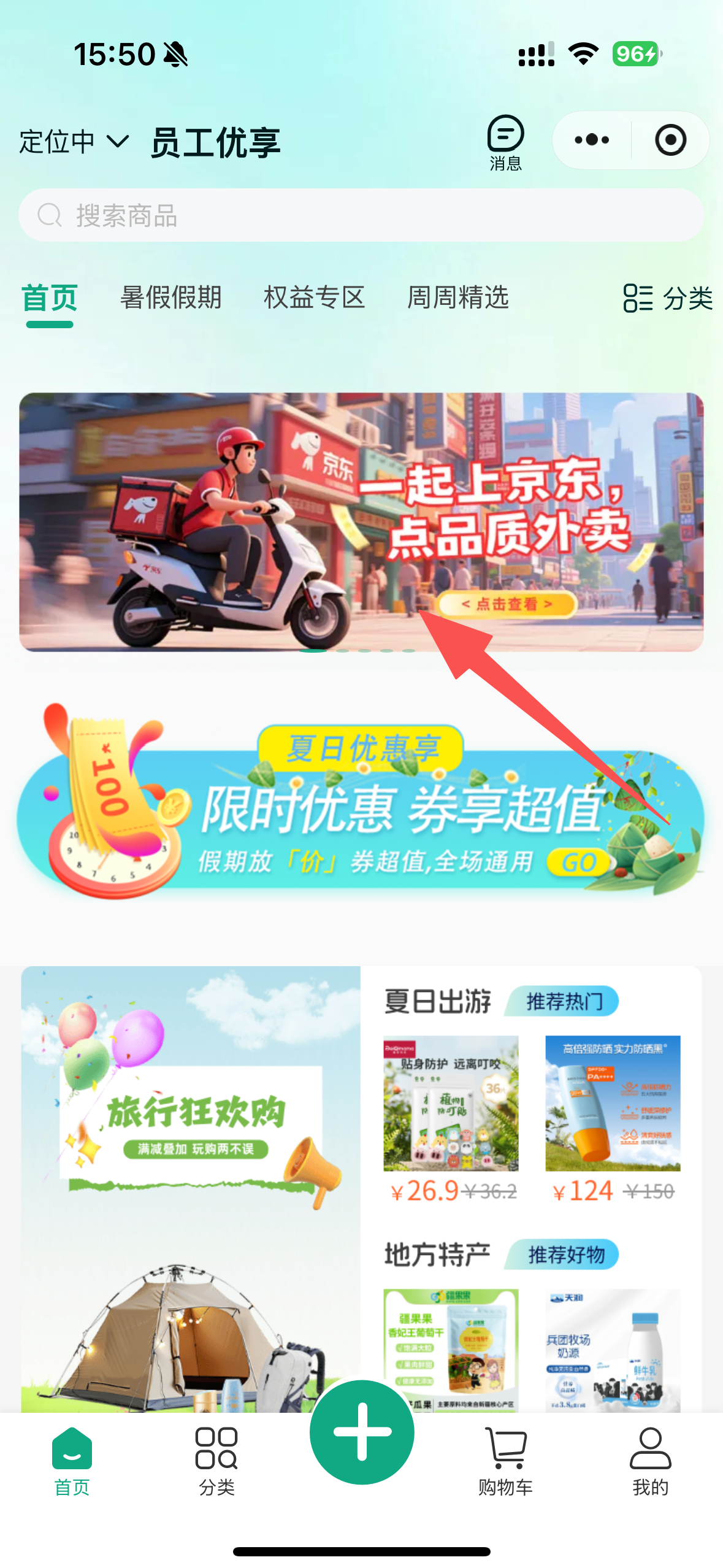Open the mini-program more options menu
This screenshot has width=723, height=1568.
(592, 140)
